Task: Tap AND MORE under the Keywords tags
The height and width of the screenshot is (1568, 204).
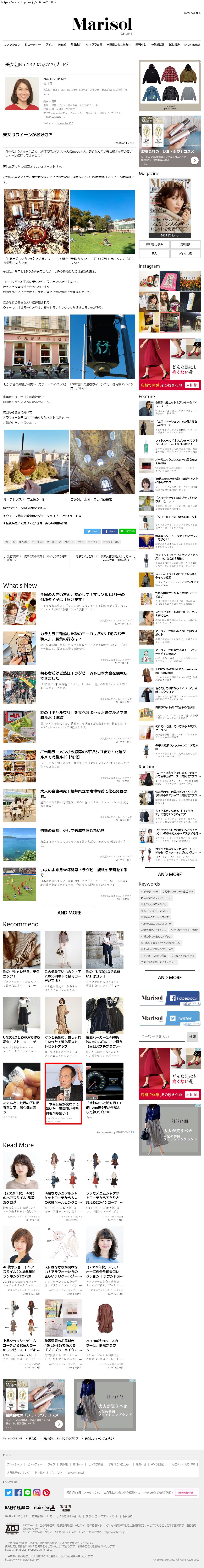Action: 170,977
